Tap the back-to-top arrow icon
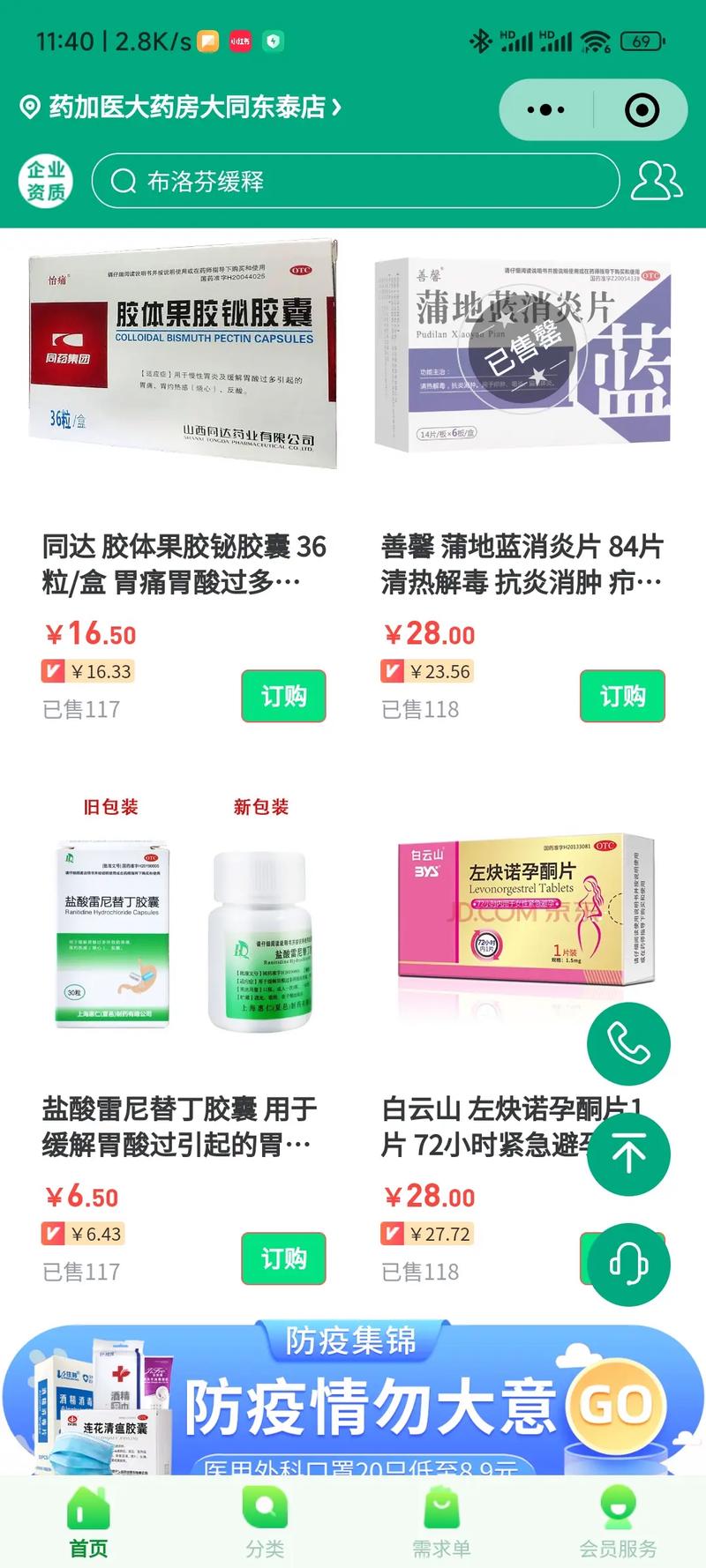 628,1154
